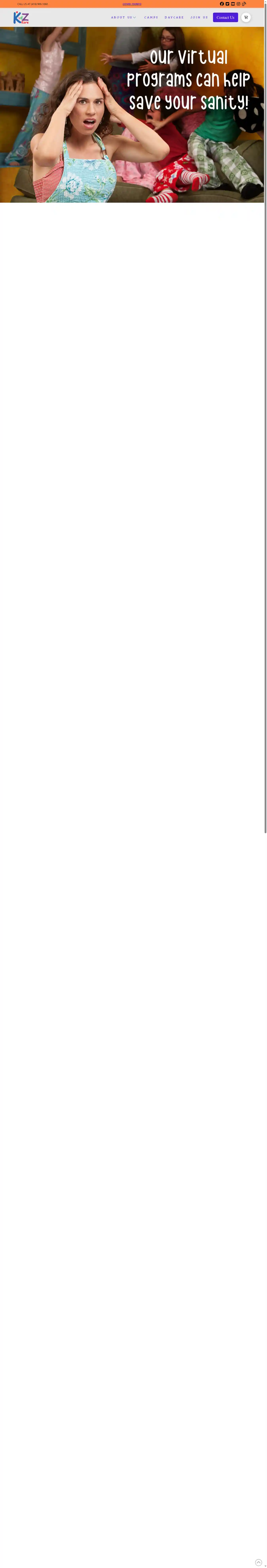Open the Instagram profile icon

pyautogui.click(x=238, y=4)
